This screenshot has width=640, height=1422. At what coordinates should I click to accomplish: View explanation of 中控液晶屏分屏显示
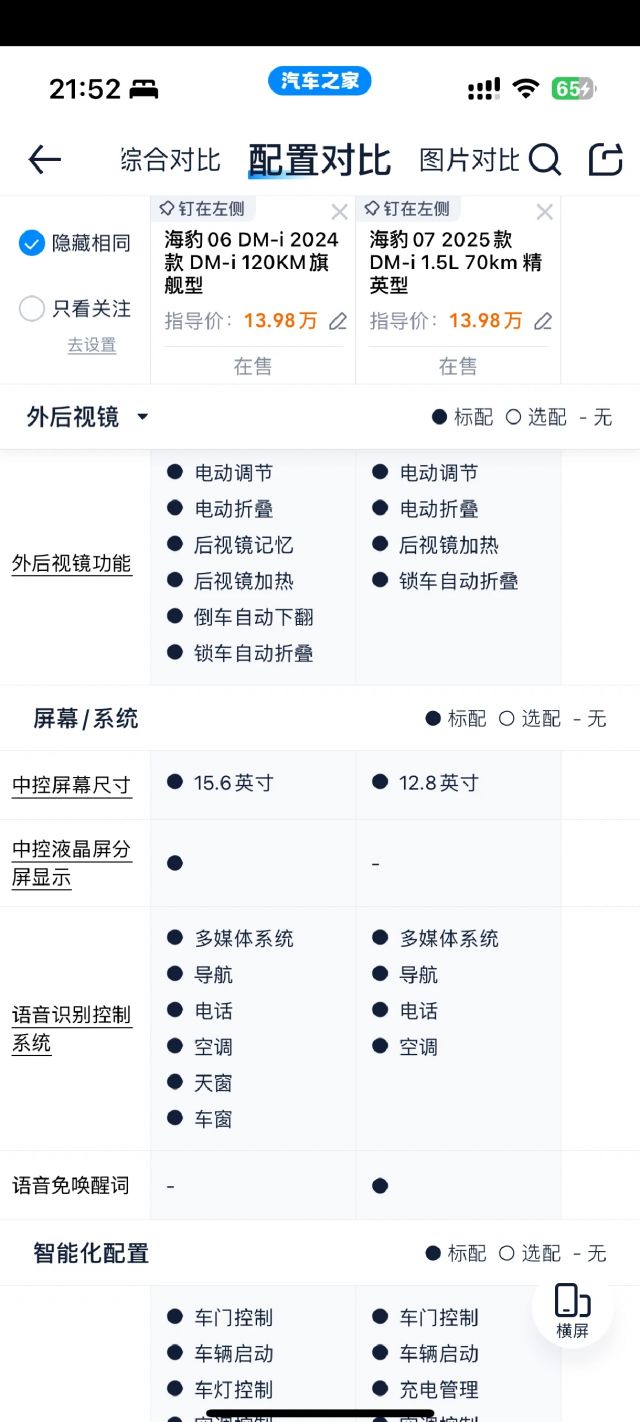[71, 863]
